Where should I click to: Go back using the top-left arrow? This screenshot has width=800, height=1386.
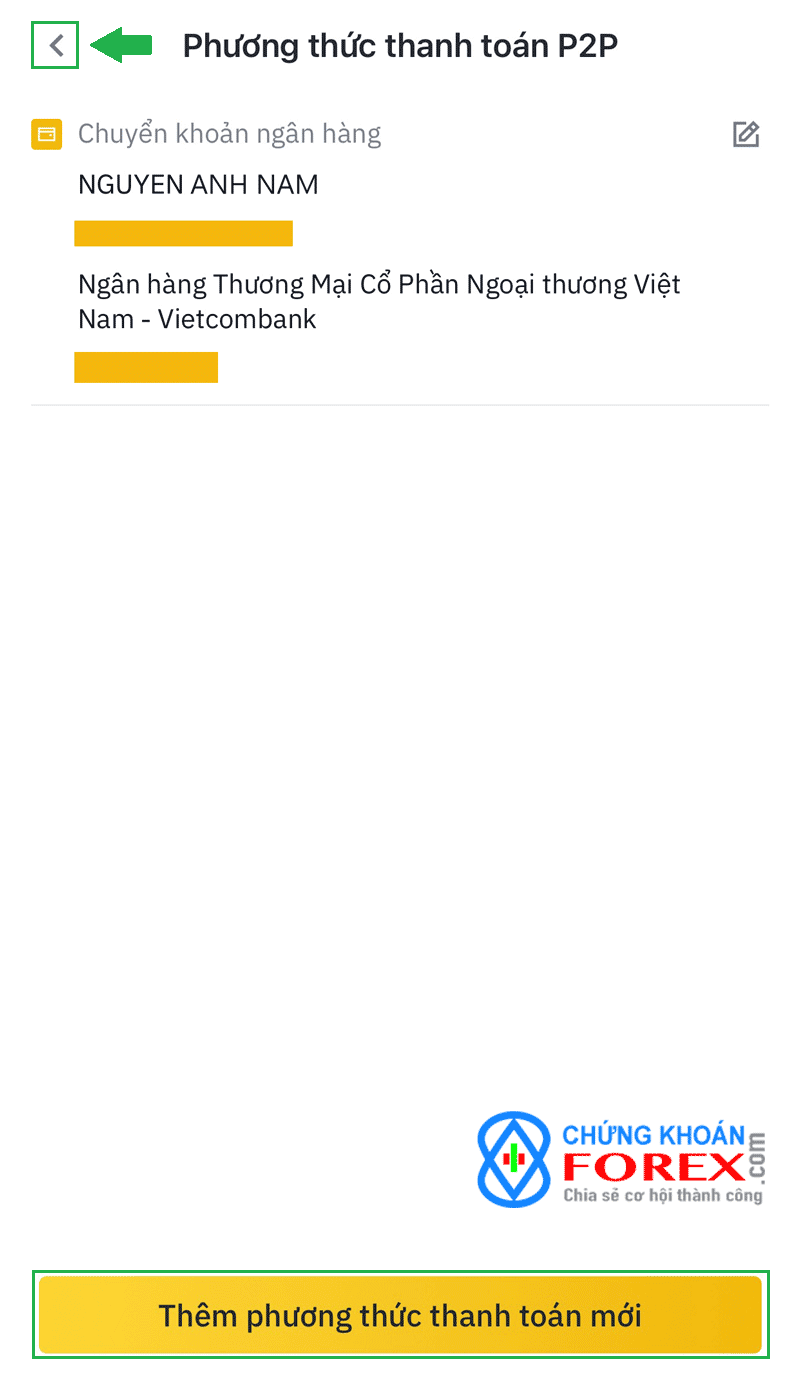(x=56, y=46)
